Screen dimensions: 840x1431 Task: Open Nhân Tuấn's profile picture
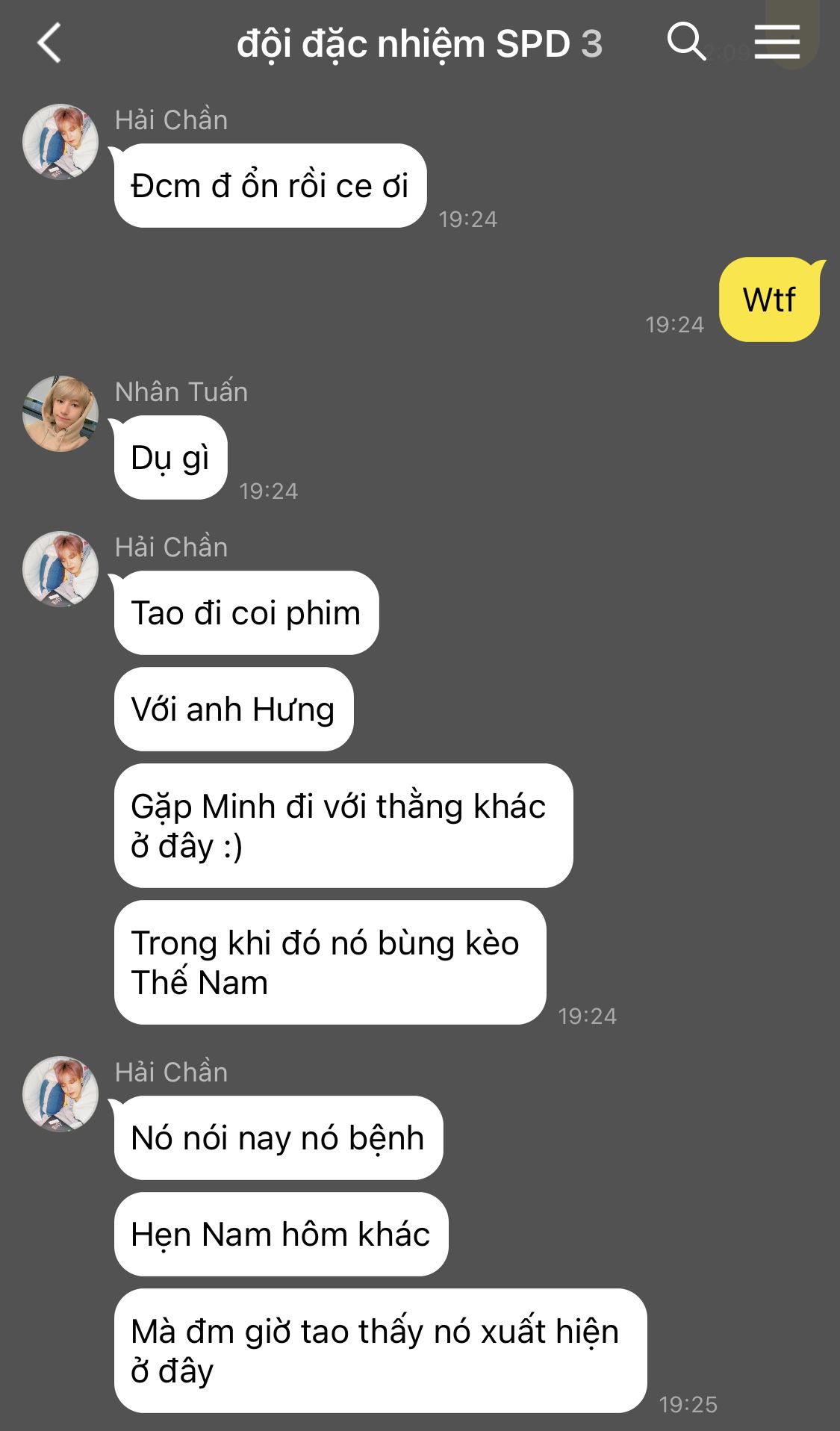(x=60, y=414)
